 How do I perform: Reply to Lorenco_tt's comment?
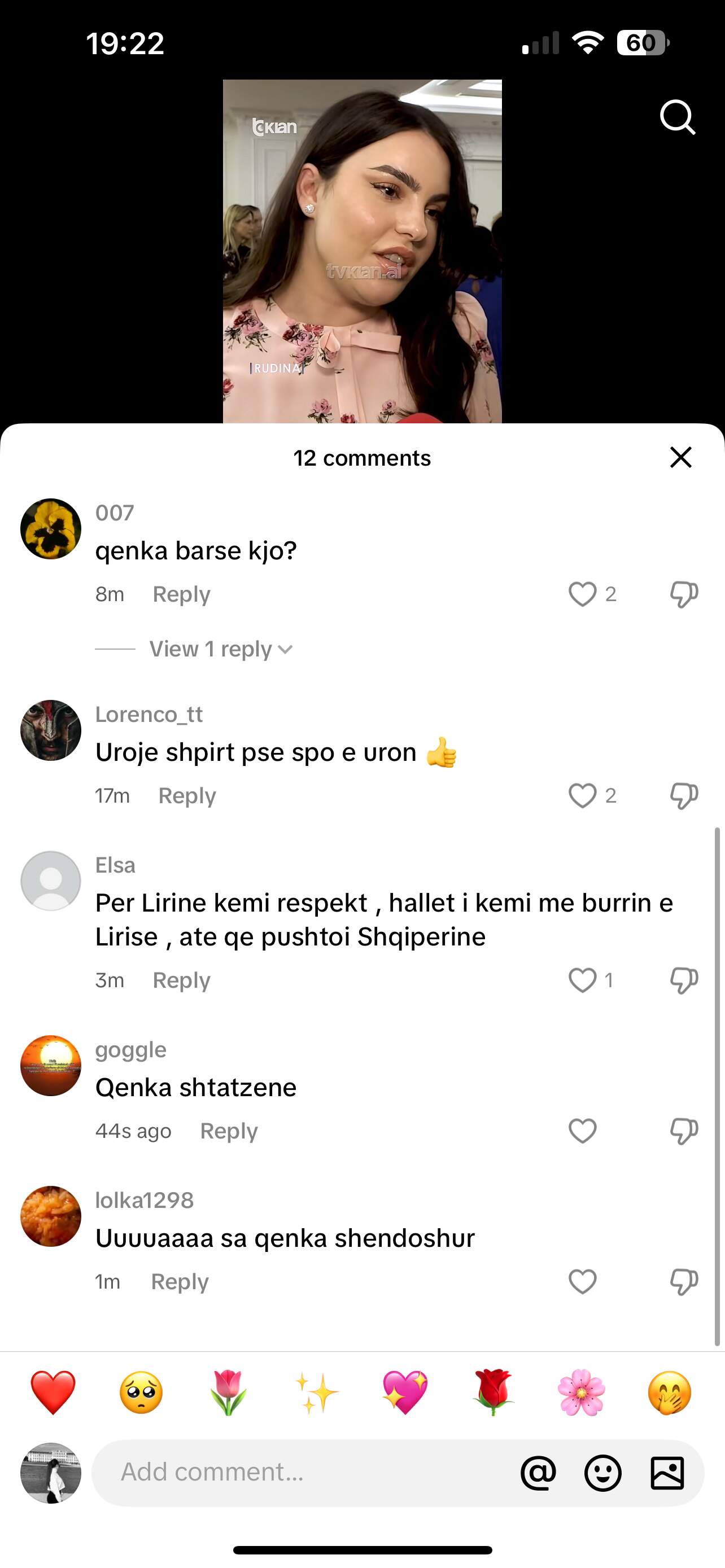[x=187, y=795]
